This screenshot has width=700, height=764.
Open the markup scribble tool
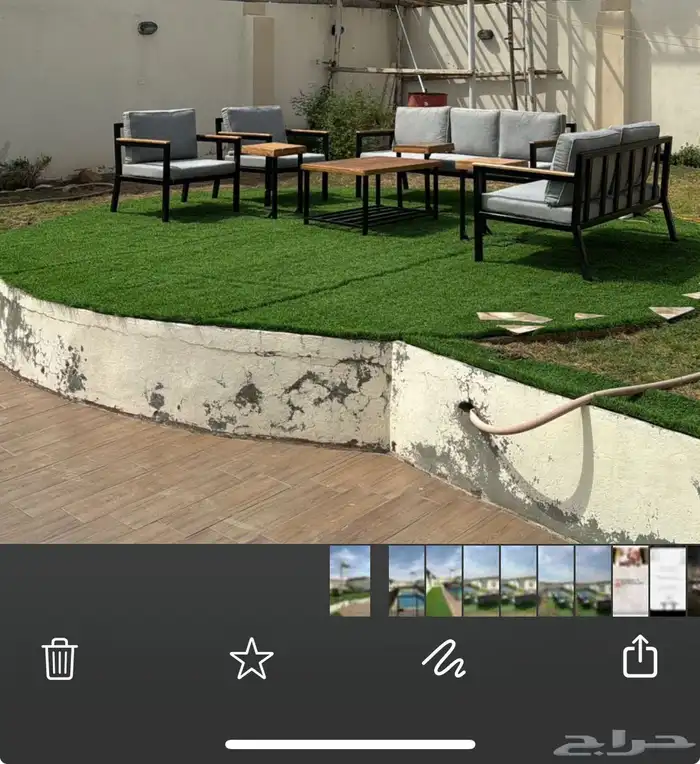tap(444, 659)
